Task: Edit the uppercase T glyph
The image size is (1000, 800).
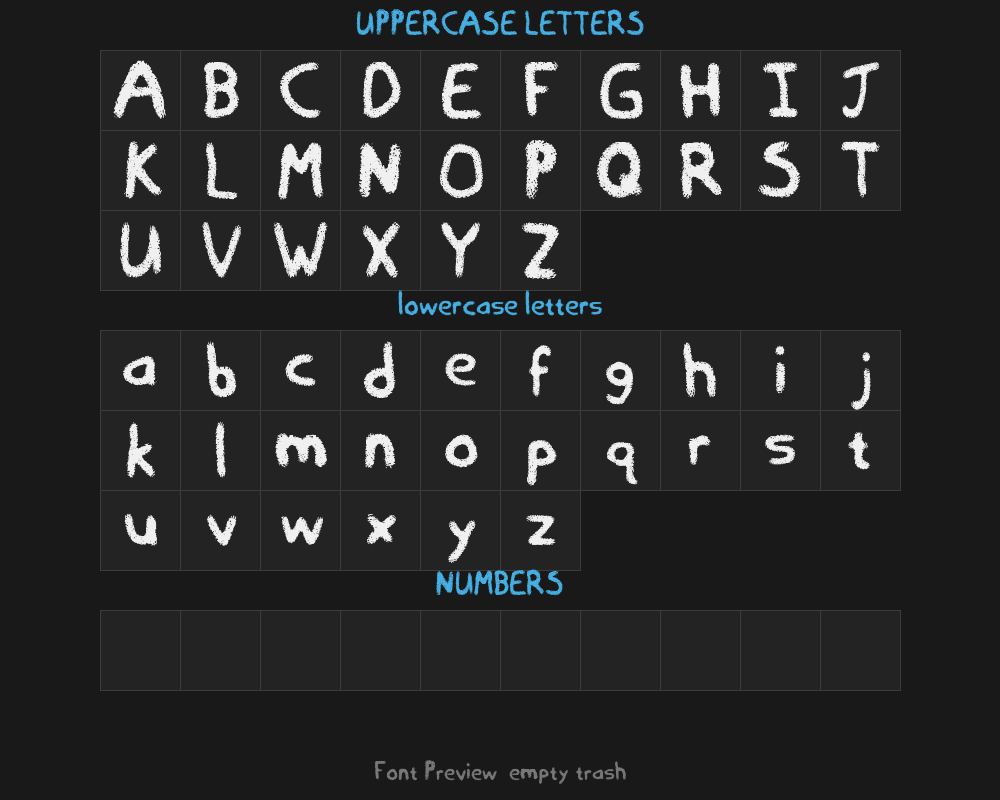Action: [x=860, y=170]
